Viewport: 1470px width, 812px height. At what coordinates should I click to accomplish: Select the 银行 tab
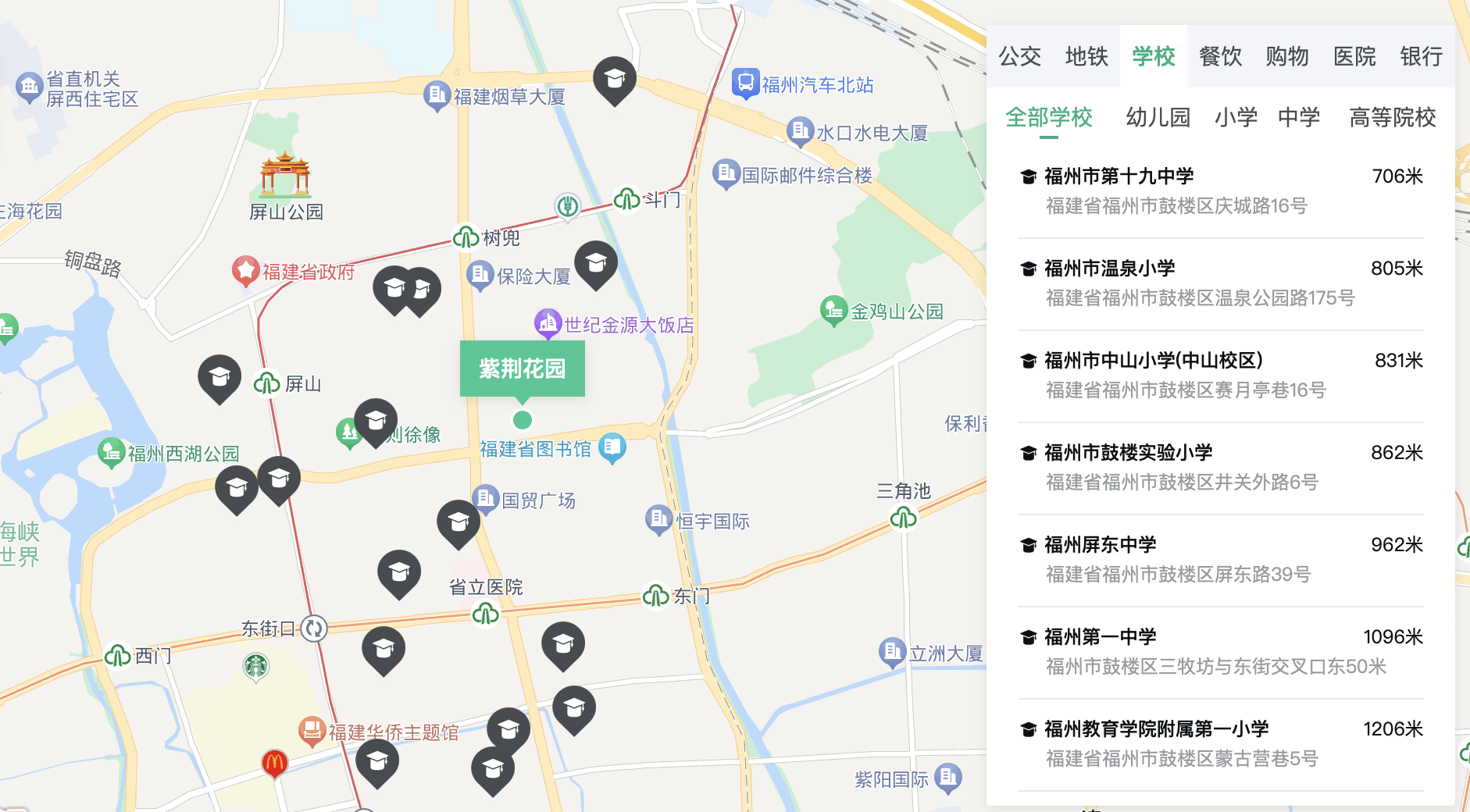click(1421, 56)
